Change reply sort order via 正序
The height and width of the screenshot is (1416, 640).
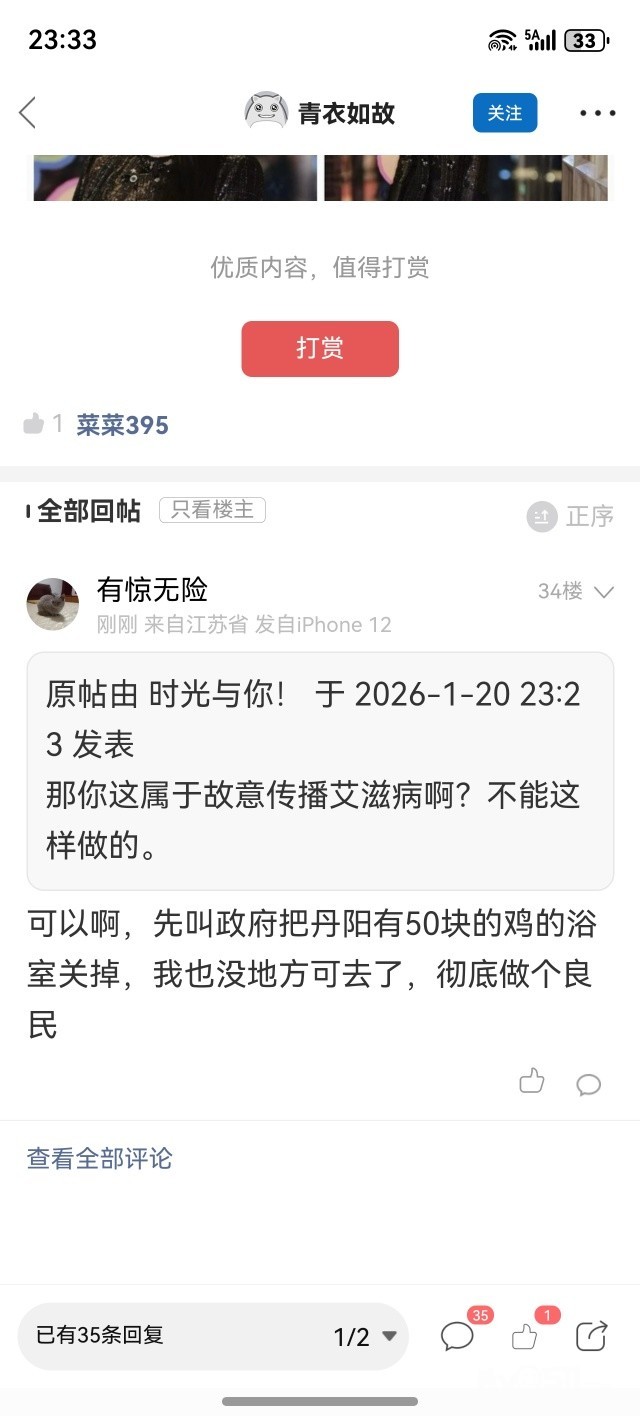coord(571,516)
